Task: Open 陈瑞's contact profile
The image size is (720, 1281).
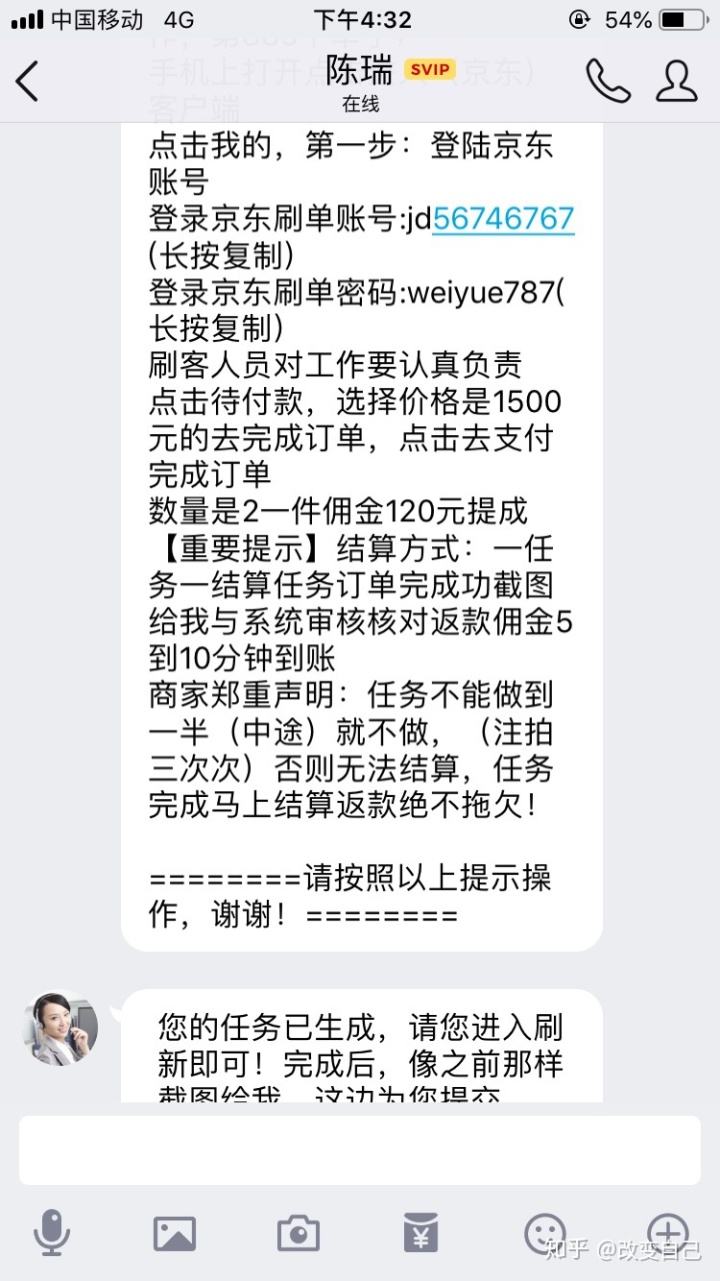Action: tap(677, 81)
